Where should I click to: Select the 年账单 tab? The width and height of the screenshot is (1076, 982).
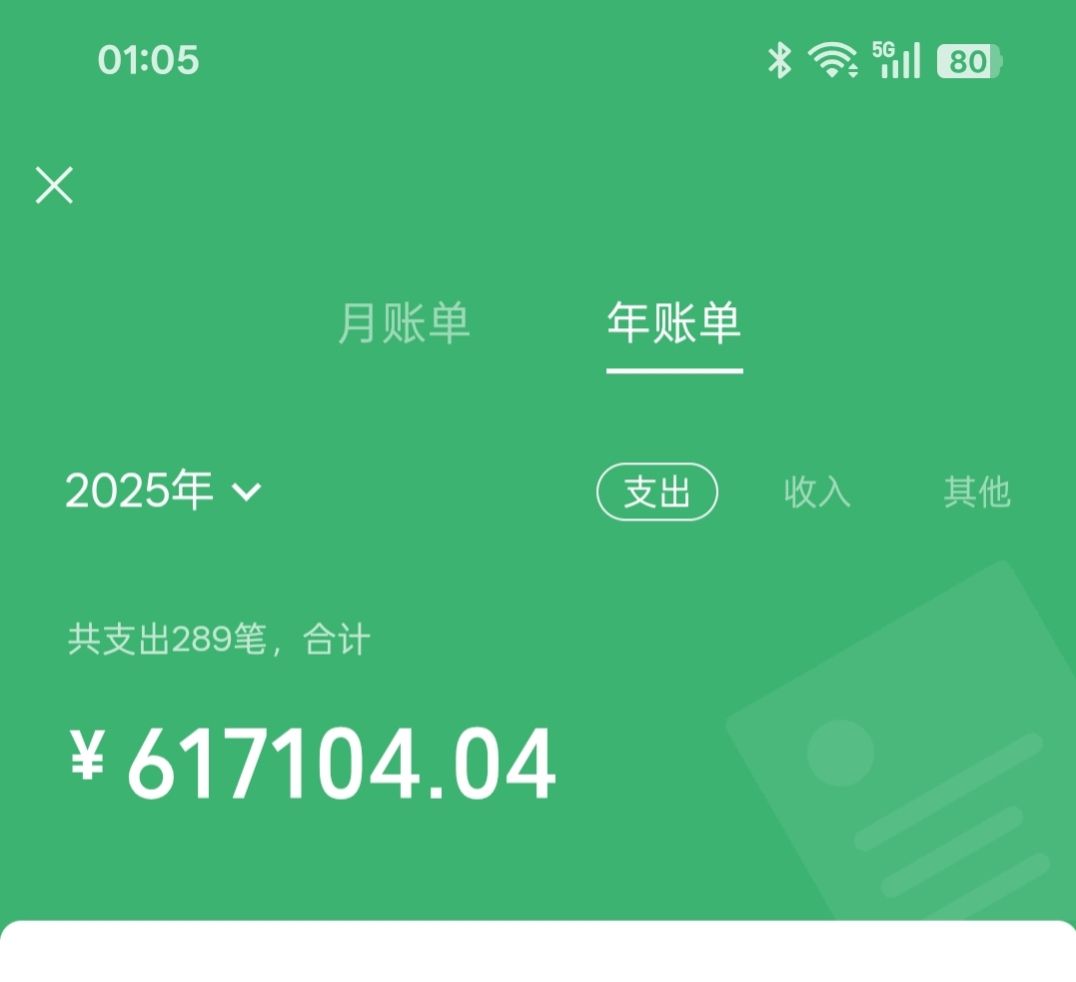pos(674,323)
